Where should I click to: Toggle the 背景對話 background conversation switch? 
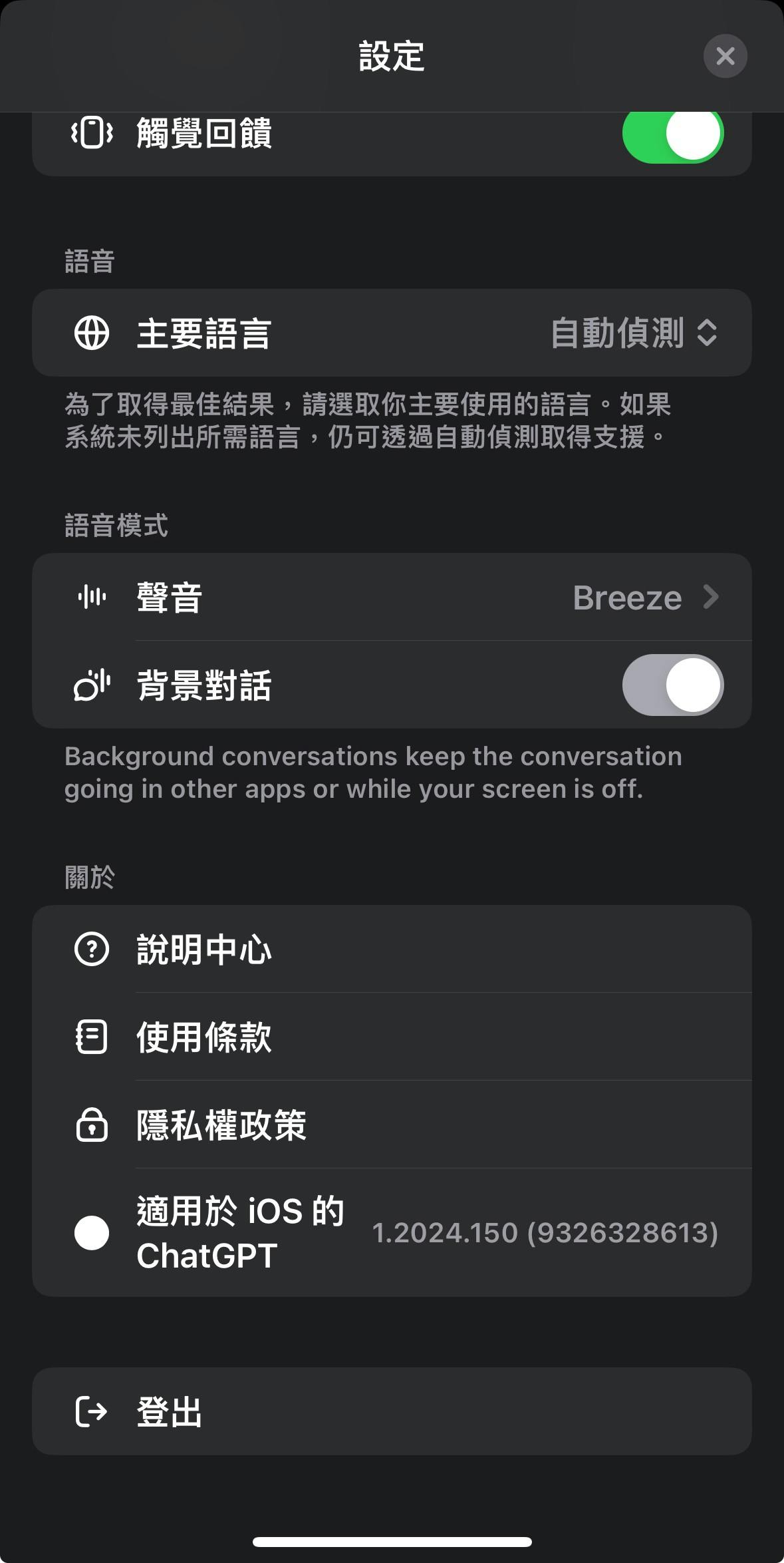(x=673, y=685)
